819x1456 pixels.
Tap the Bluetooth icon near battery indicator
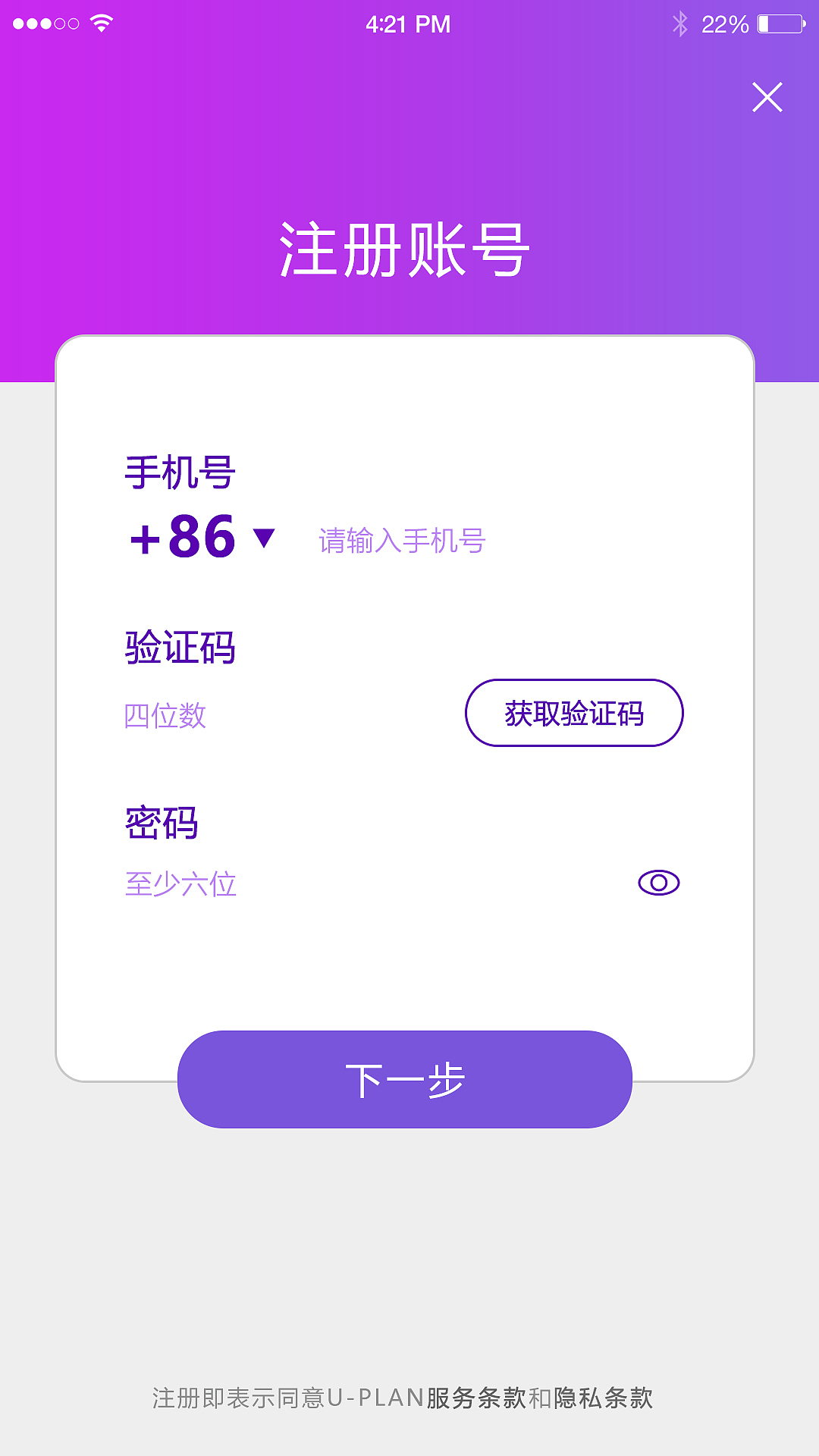point(682,23)
